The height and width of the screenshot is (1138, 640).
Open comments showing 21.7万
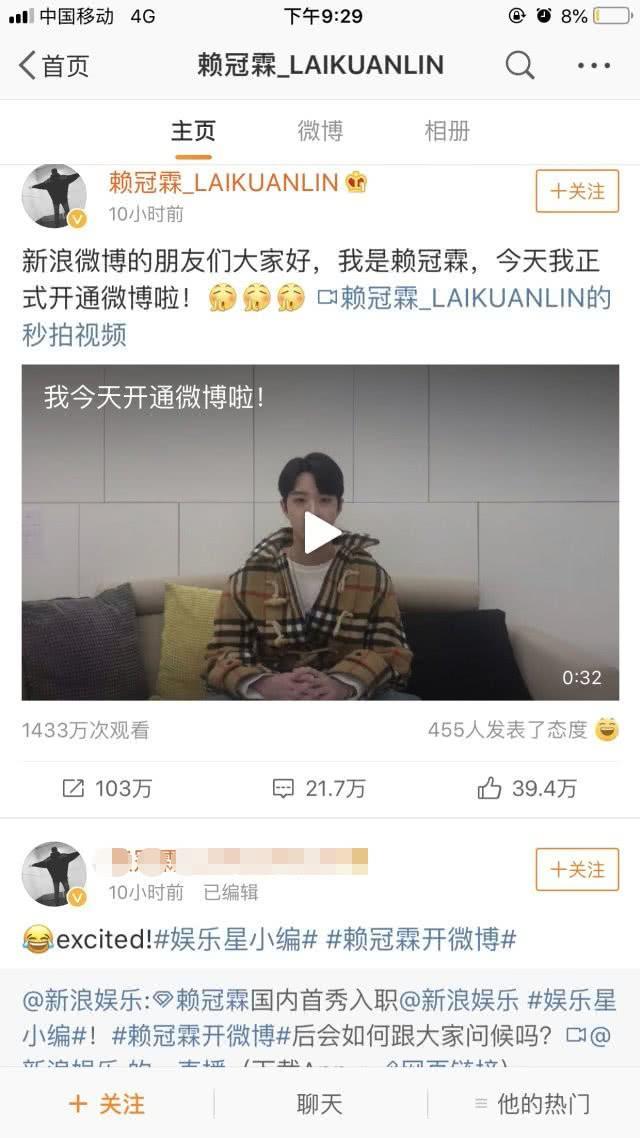pos(320,788)
